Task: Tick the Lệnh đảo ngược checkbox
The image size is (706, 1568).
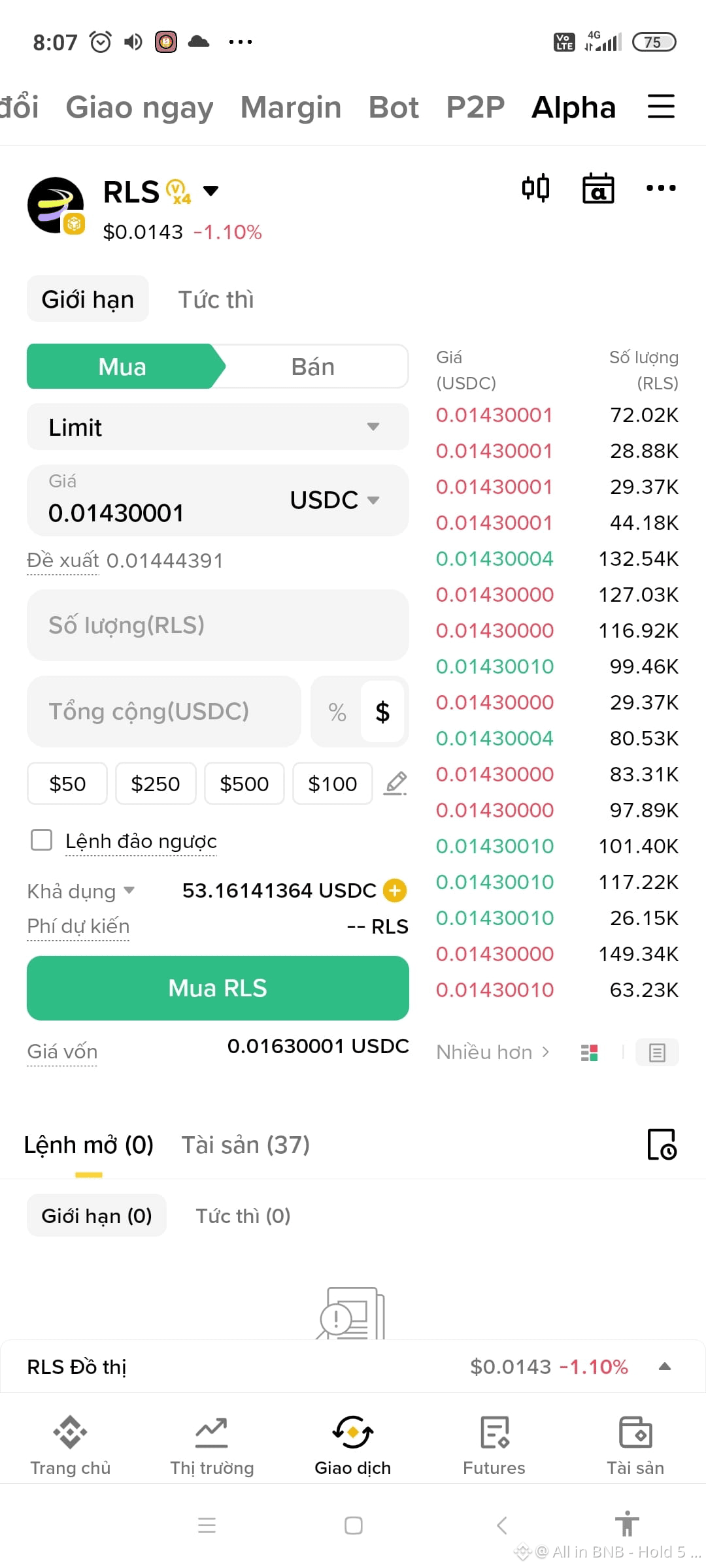Action: [42, 840]
